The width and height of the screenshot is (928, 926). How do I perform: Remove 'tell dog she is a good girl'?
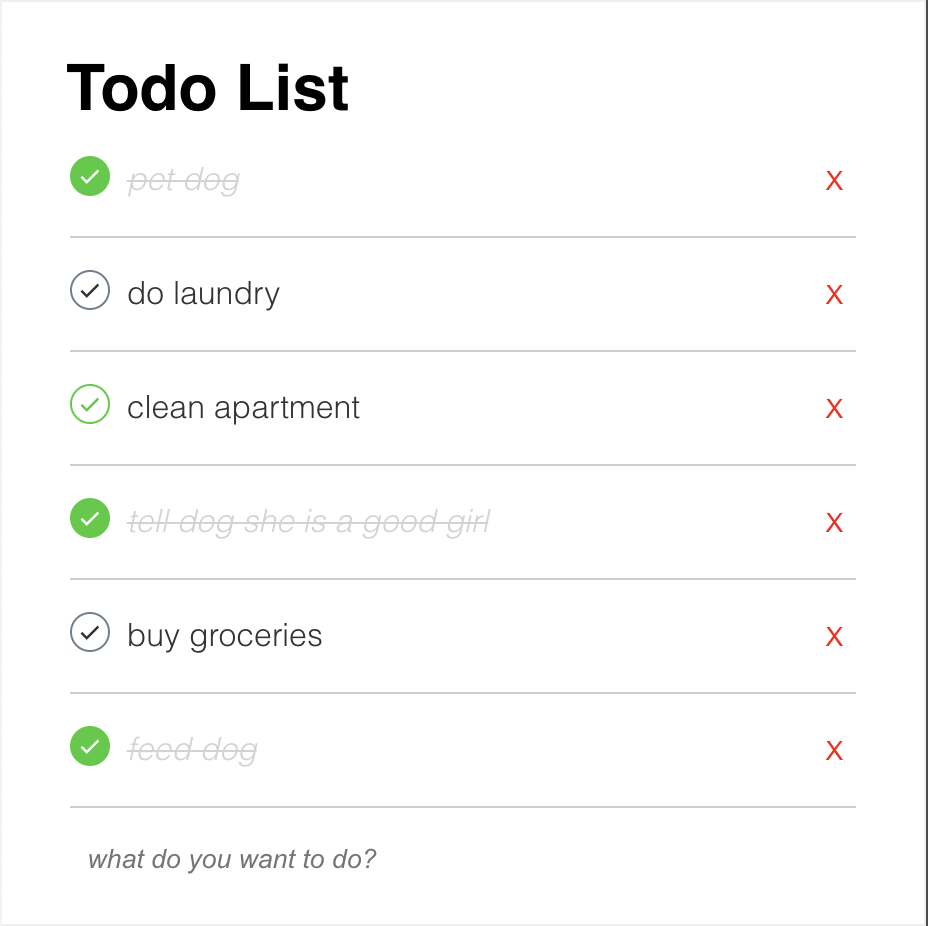coord(834,523)
